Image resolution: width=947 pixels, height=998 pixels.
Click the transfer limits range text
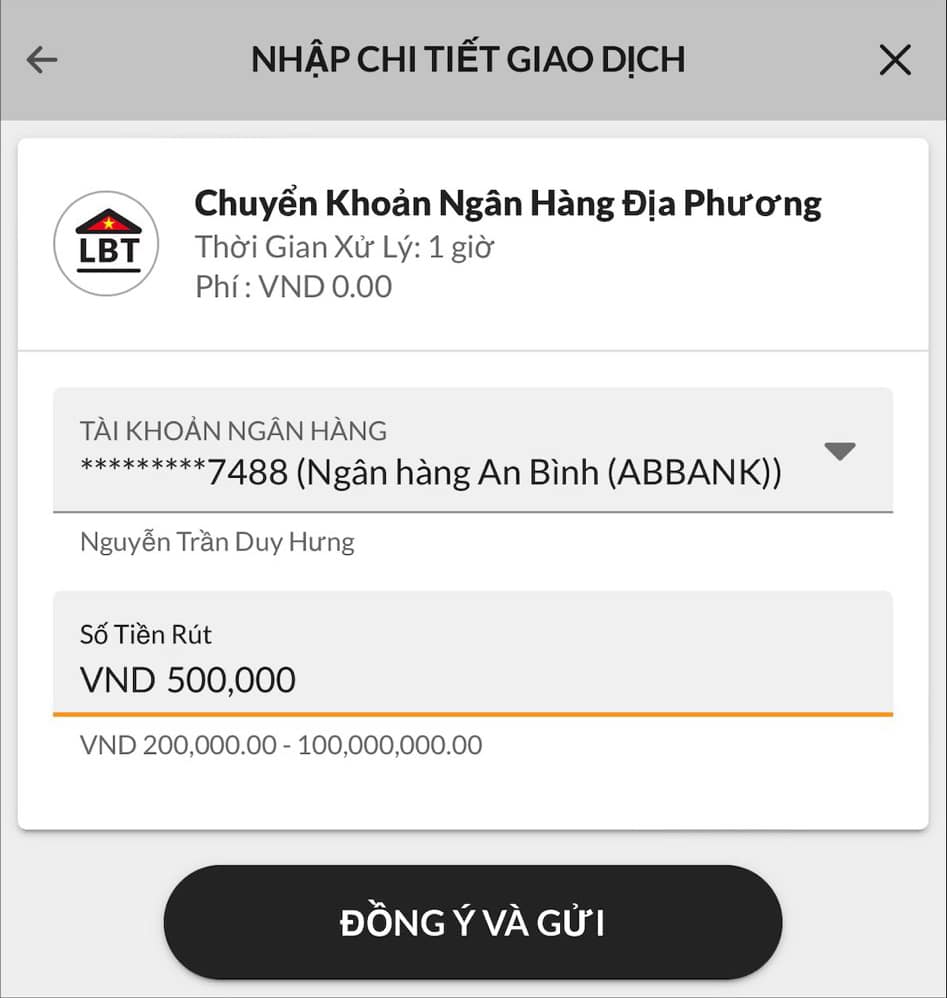click(280, 744)
